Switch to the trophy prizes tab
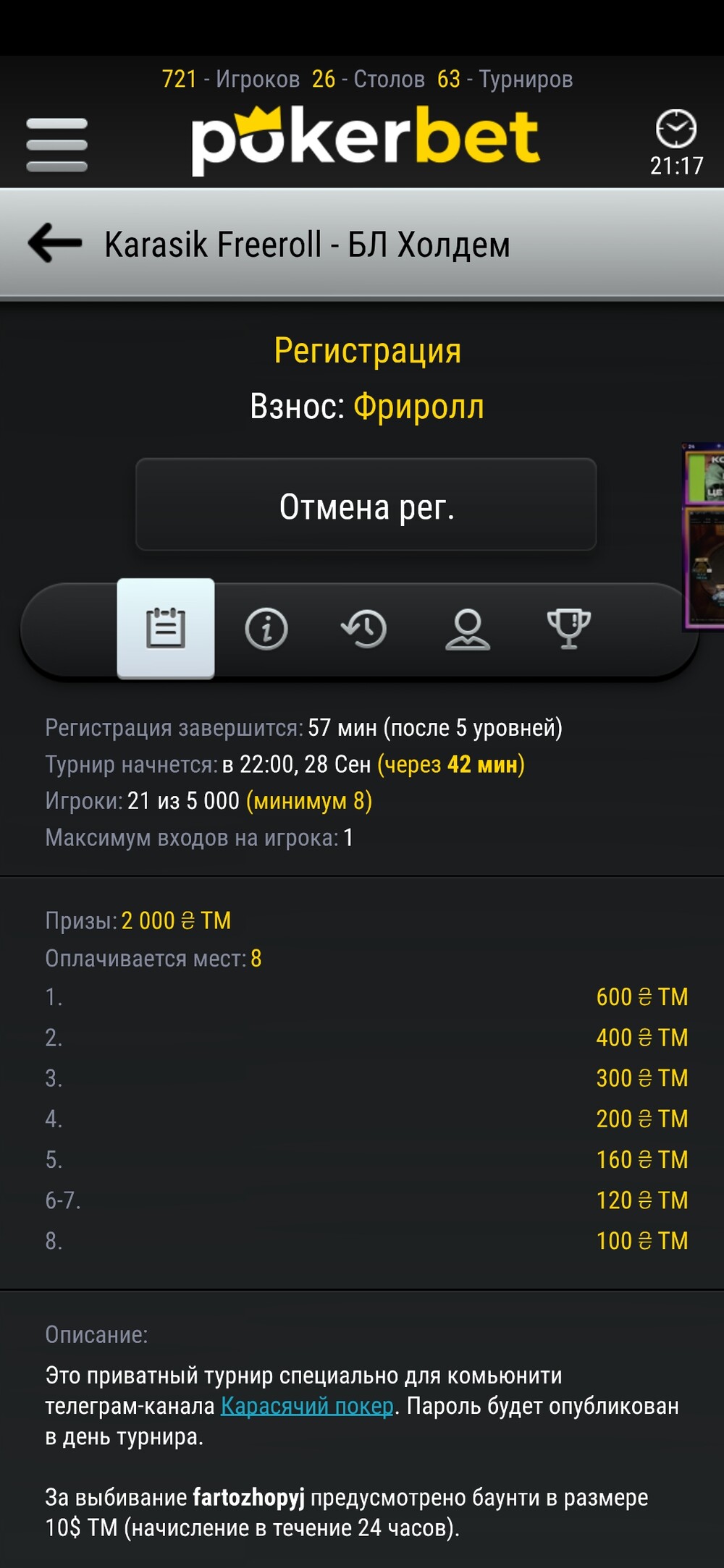 [568, 628]
